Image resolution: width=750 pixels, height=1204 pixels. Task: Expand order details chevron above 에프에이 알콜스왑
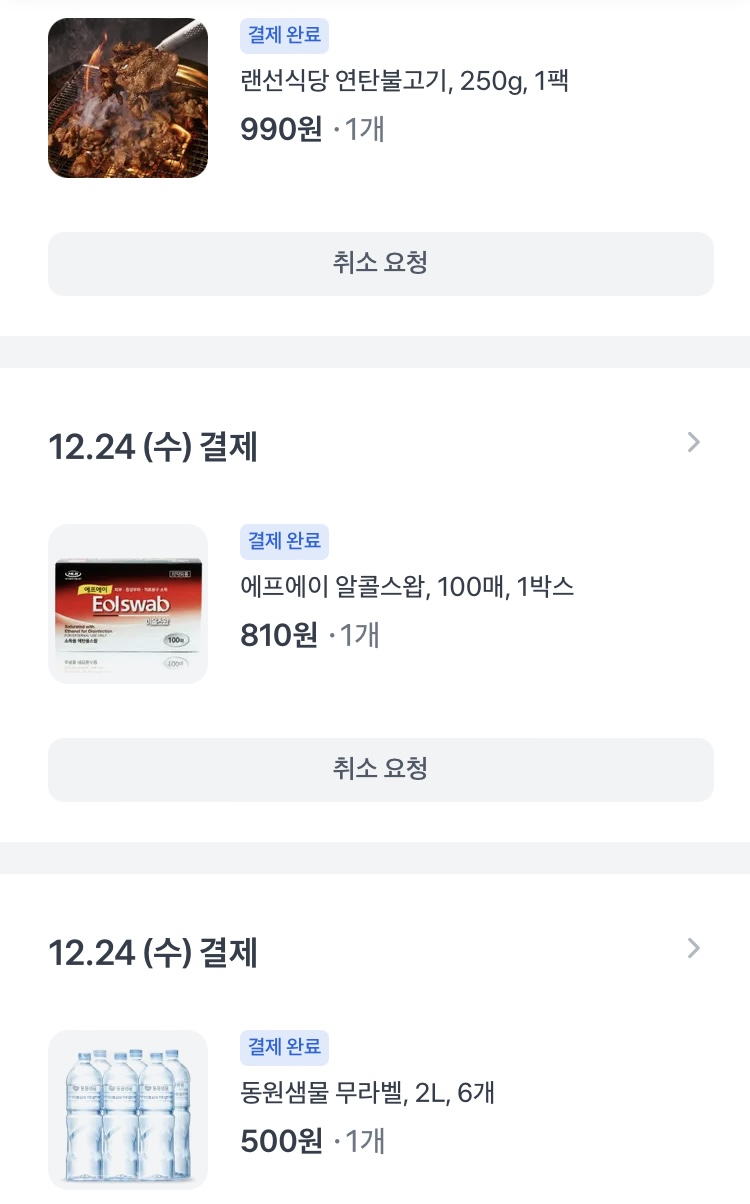tap(694, 443)
